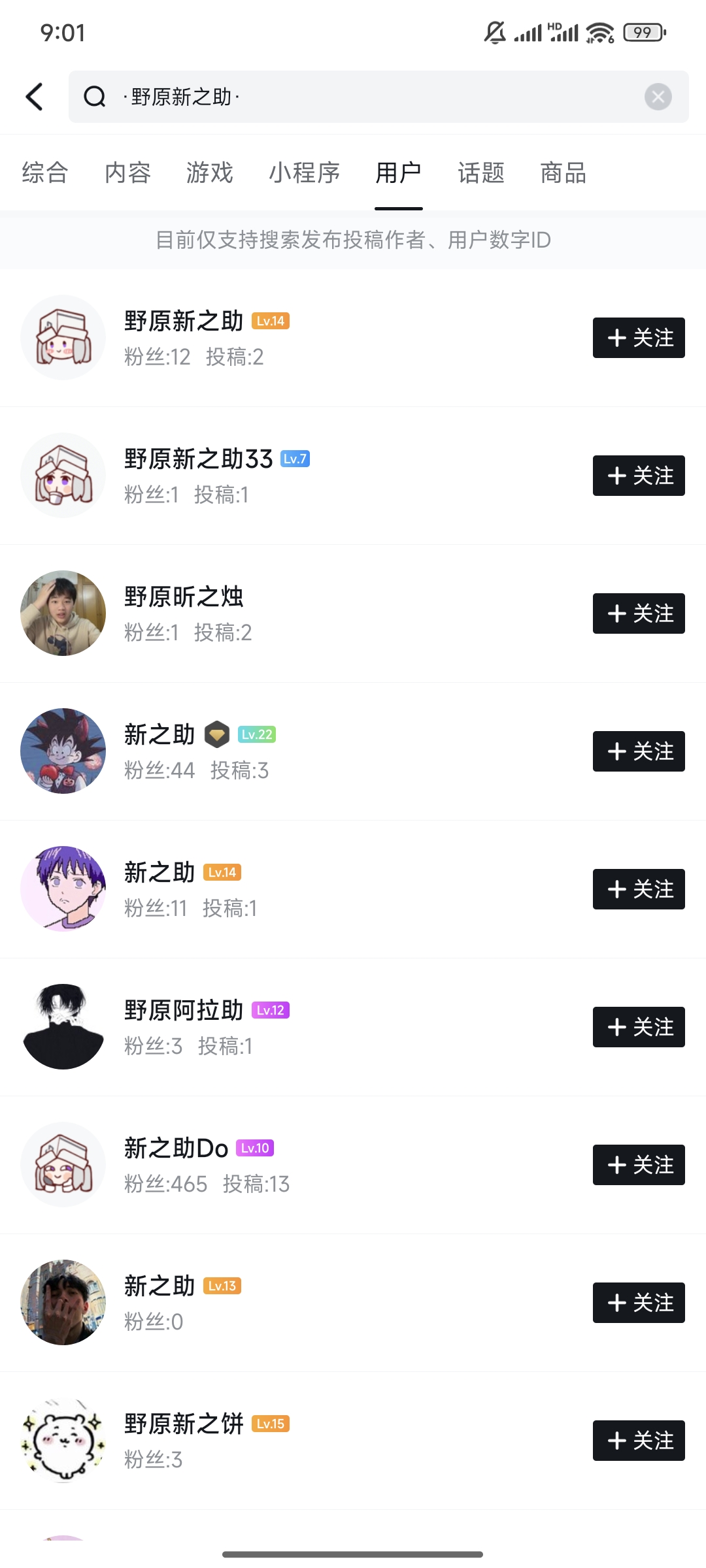
Task: View the 商品 tab
Action: (563, 173)
